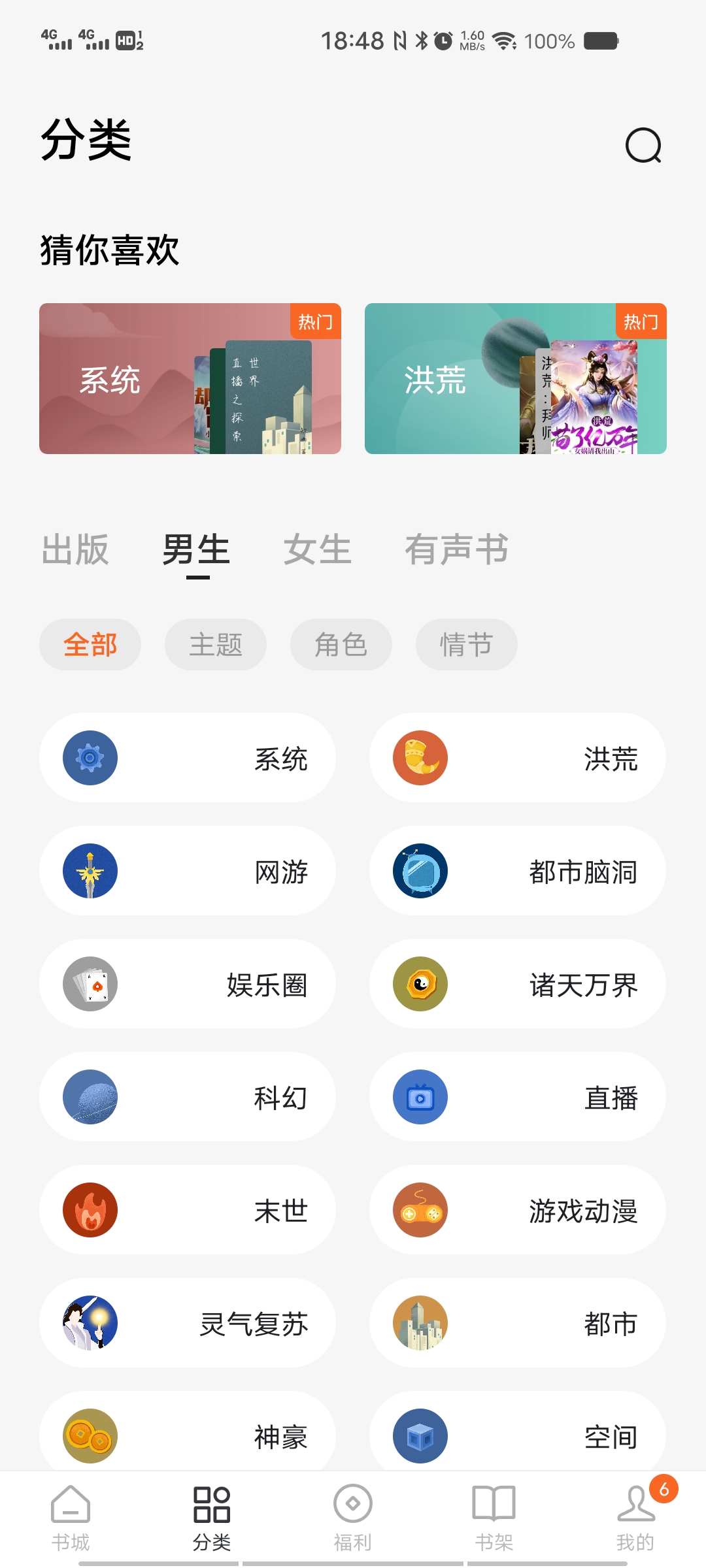Open the 系统 recommended card
Screen dimensions: 706x1568
tap(190, 379)
